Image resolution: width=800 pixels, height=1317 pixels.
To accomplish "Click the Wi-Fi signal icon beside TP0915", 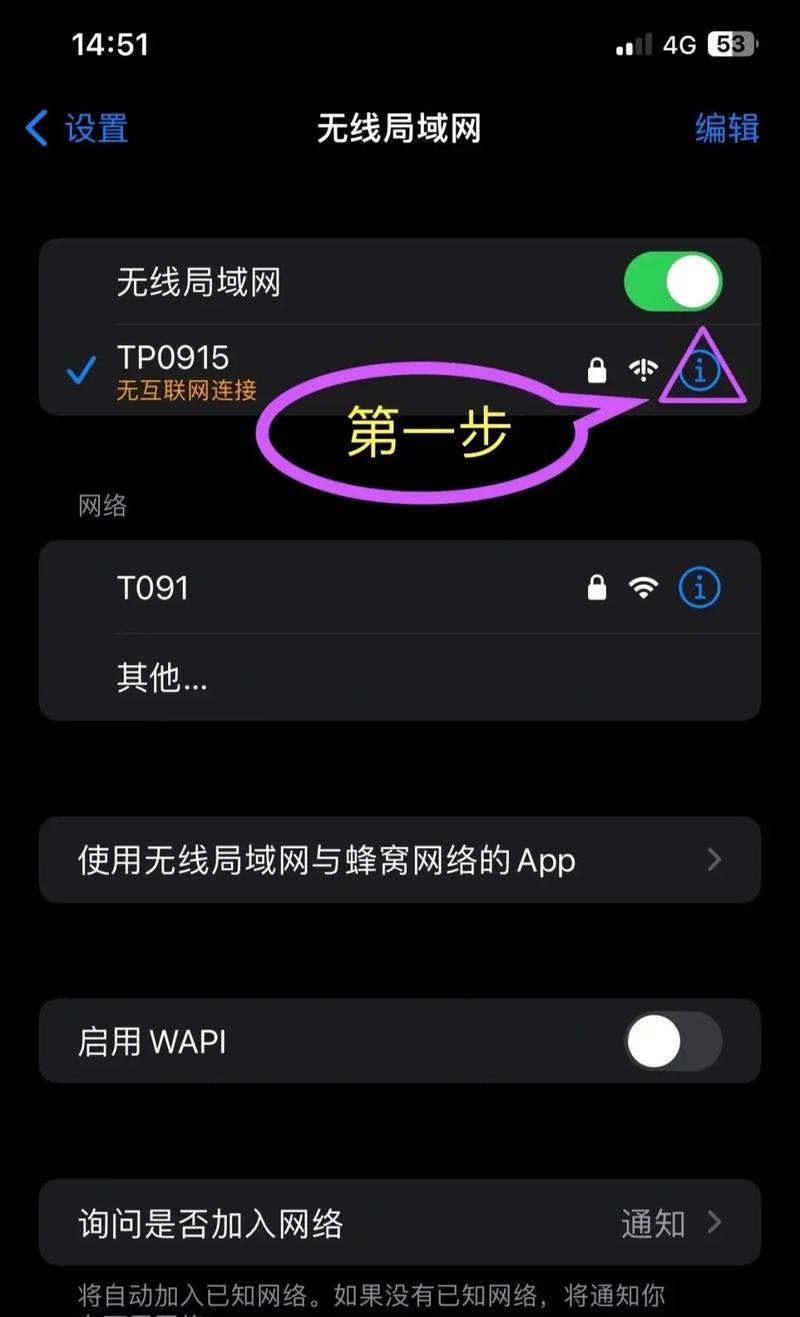I will point(643,368).
